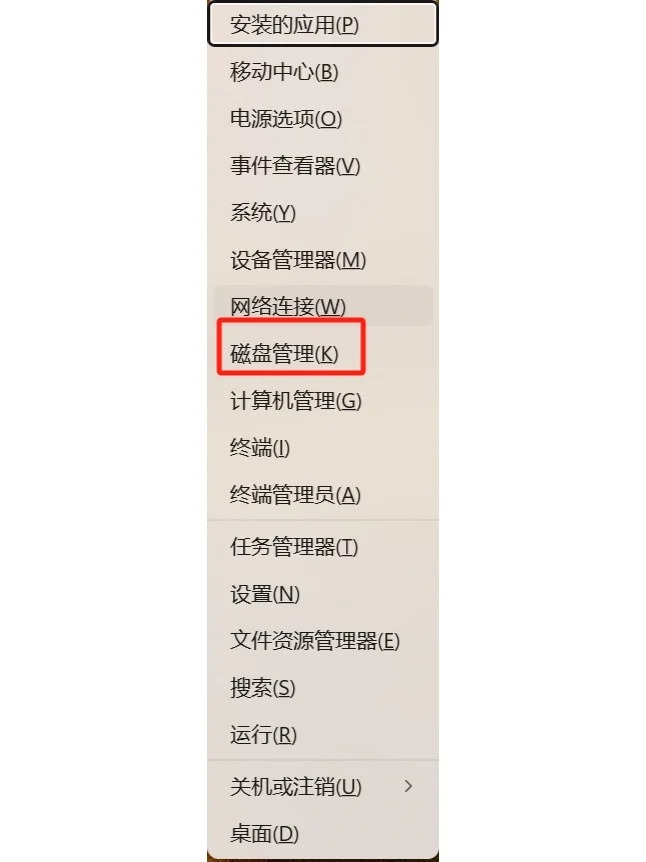The image size is (646, 862).
Task: Open 文件资源管理器
Action: click(315, 641)
